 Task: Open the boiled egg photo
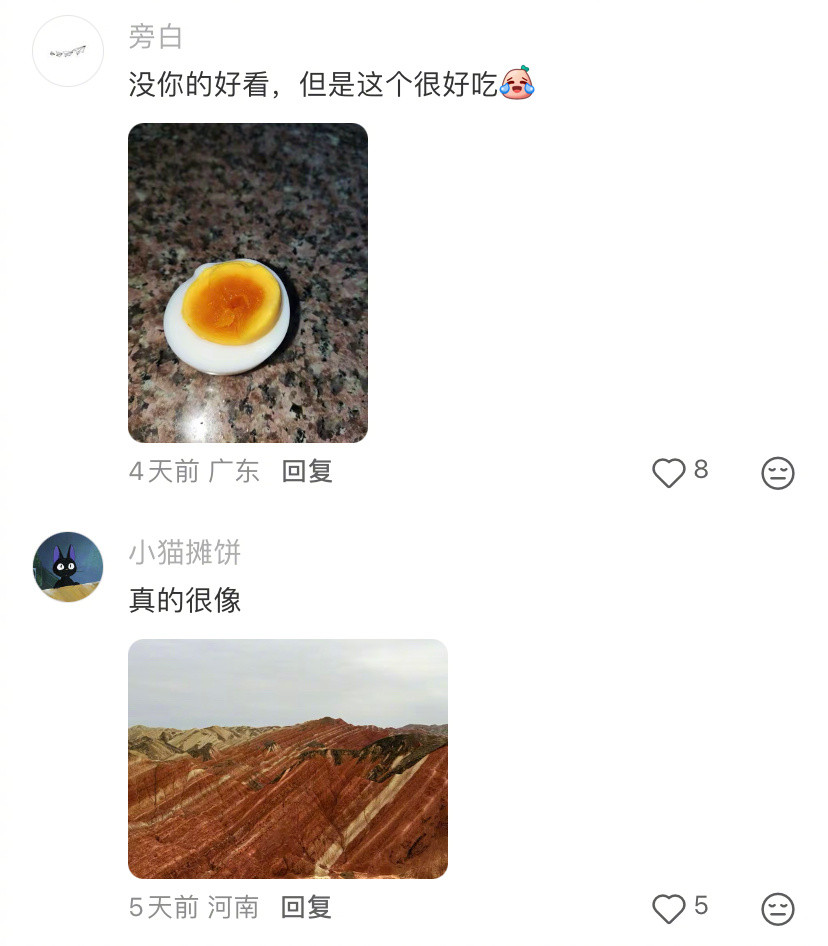pos(247,282)
